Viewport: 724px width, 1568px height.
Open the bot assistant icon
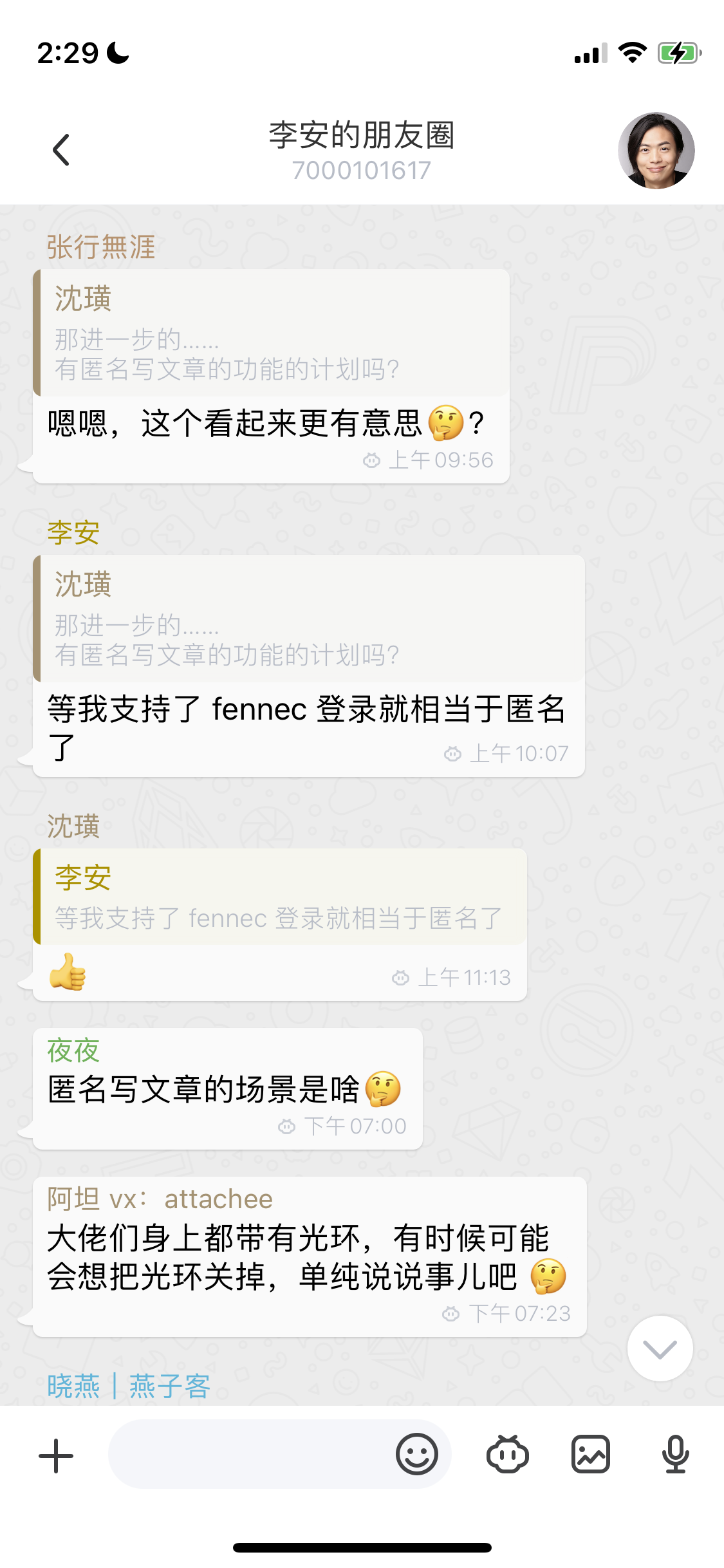coord(507,1454)
